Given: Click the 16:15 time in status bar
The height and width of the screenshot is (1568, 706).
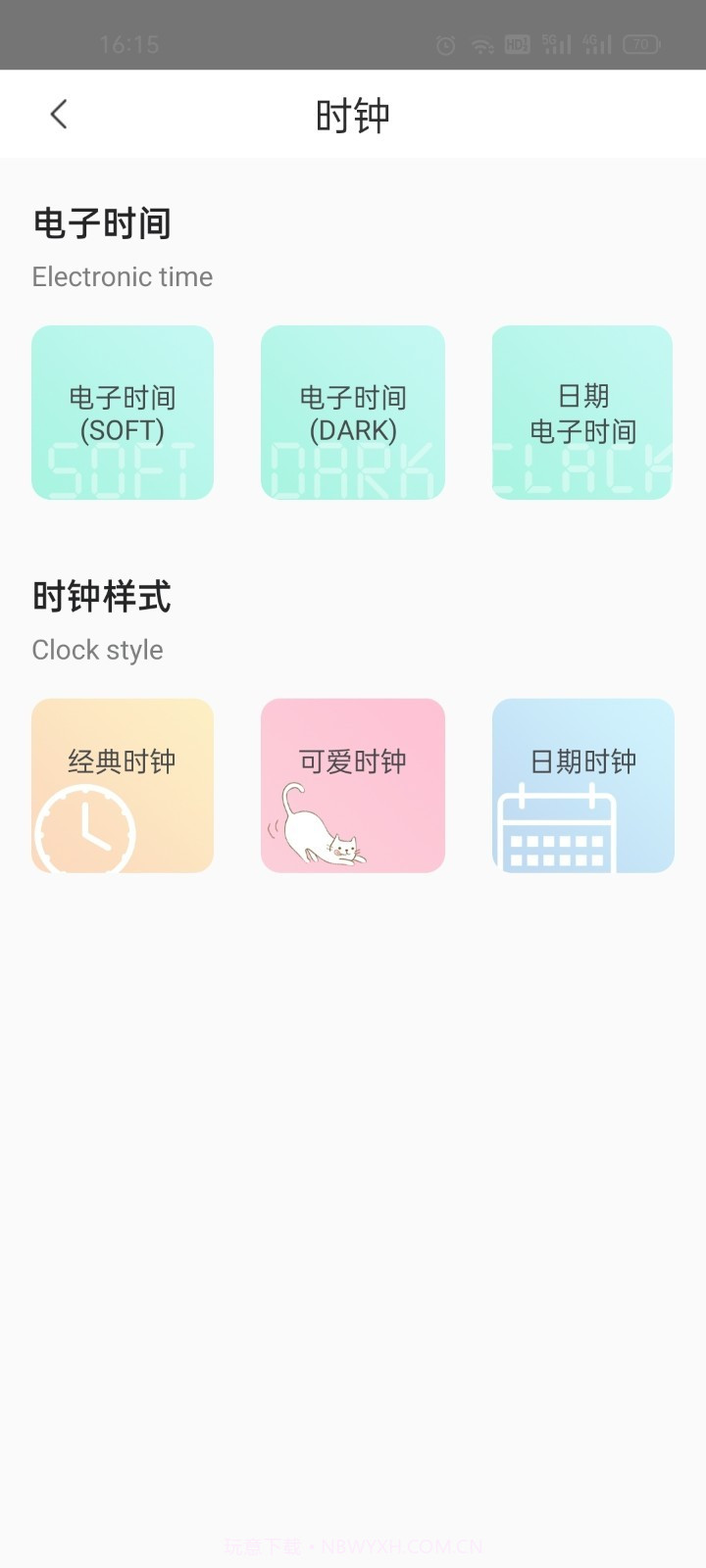Looking at the screenshot, I should (x=128, y=44).
